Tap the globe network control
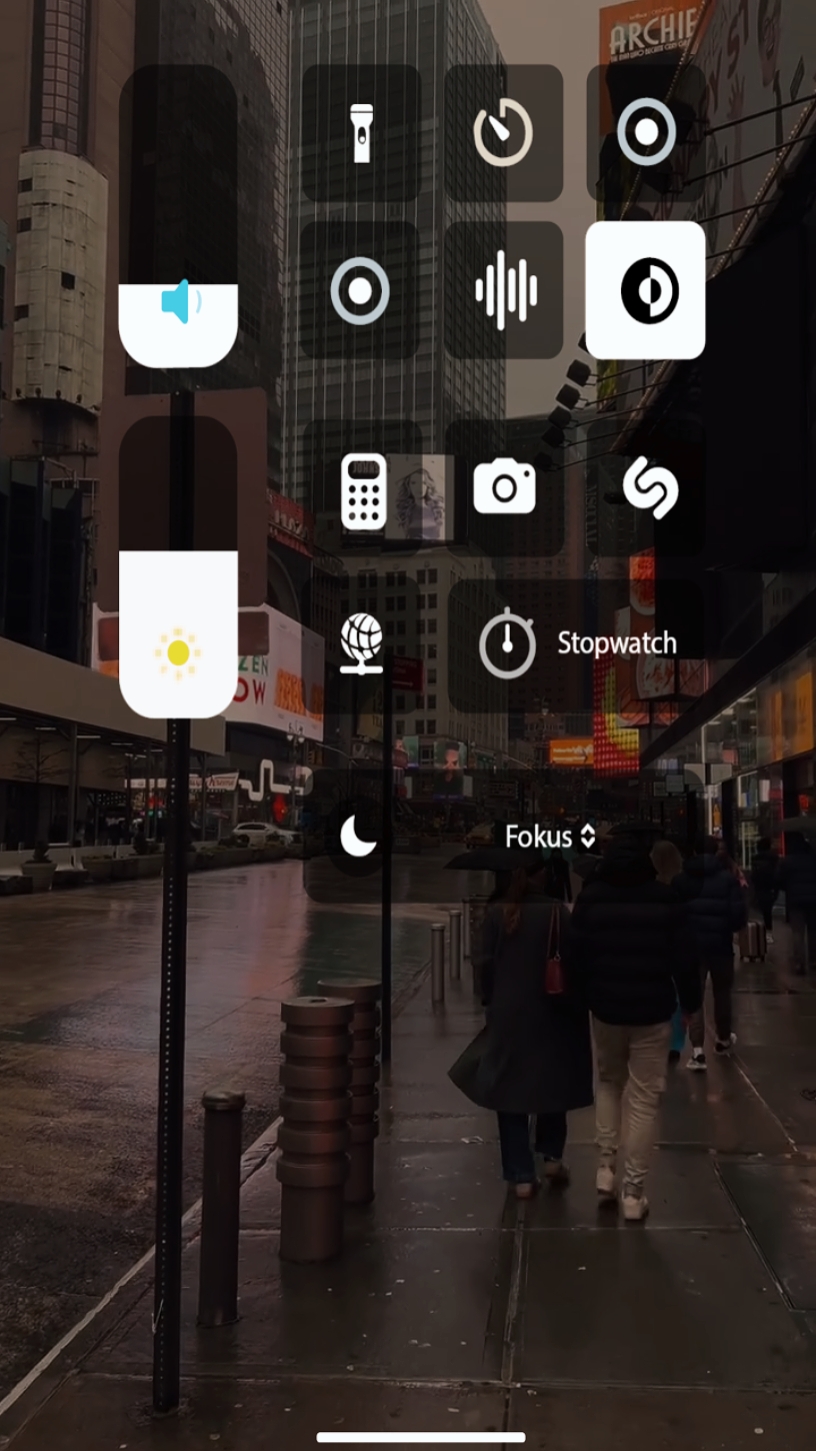Viewport: 816px width, 1451px height. (x=361, y=644)
